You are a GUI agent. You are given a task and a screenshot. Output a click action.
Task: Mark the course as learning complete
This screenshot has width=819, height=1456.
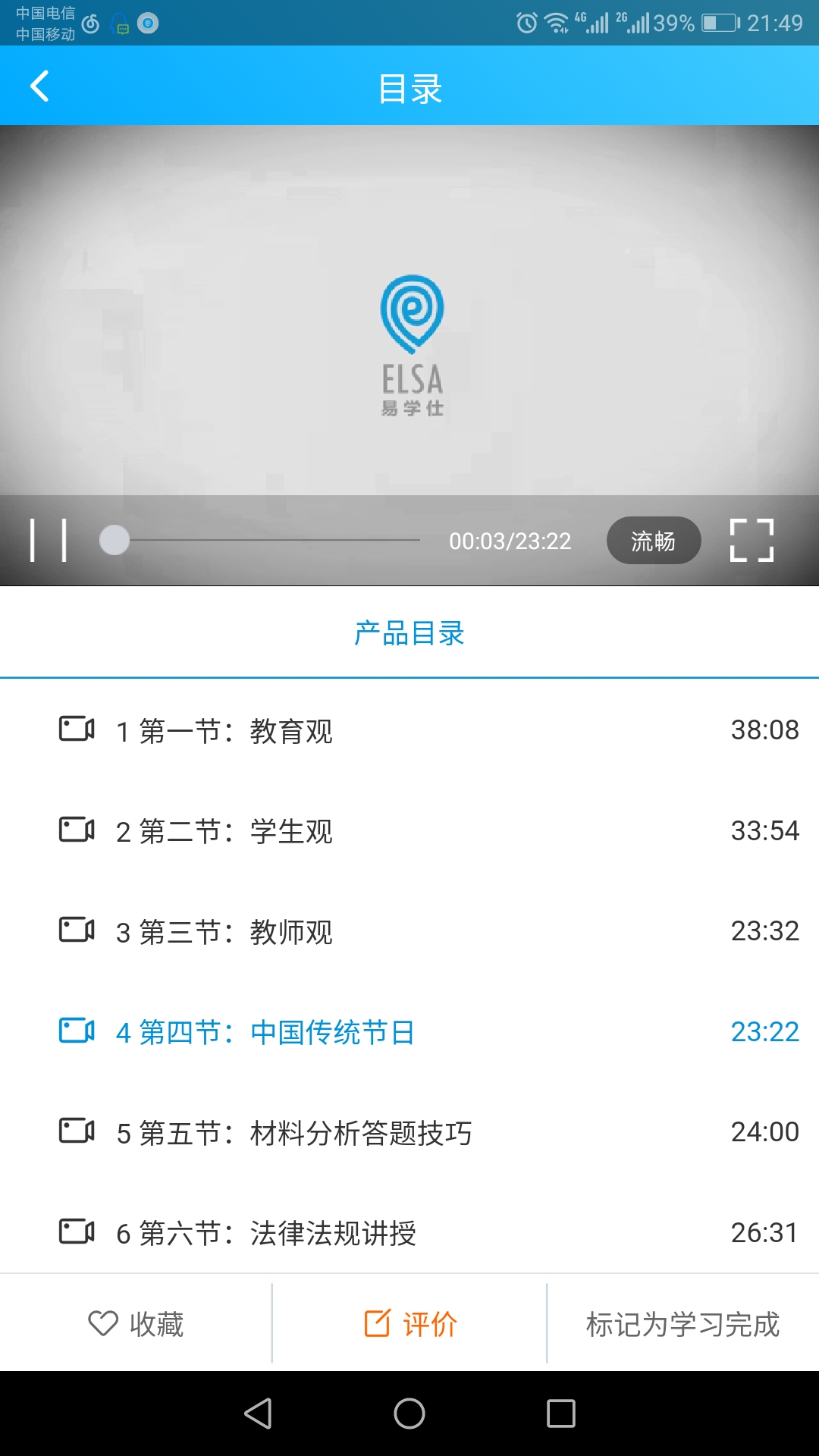point(682,1323)
